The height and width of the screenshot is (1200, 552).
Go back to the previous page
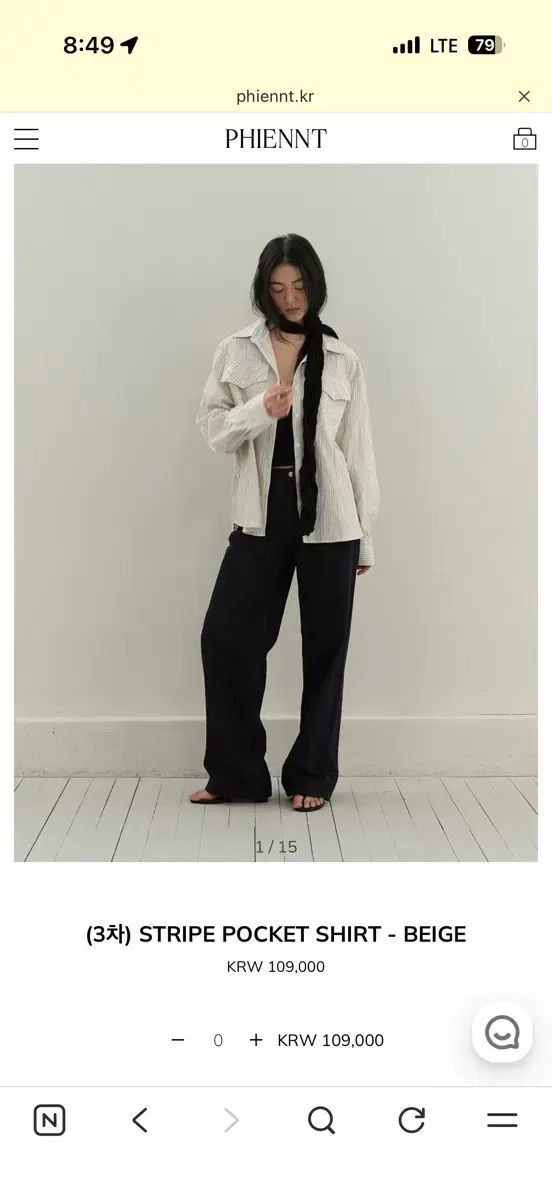coord(140,1120)
